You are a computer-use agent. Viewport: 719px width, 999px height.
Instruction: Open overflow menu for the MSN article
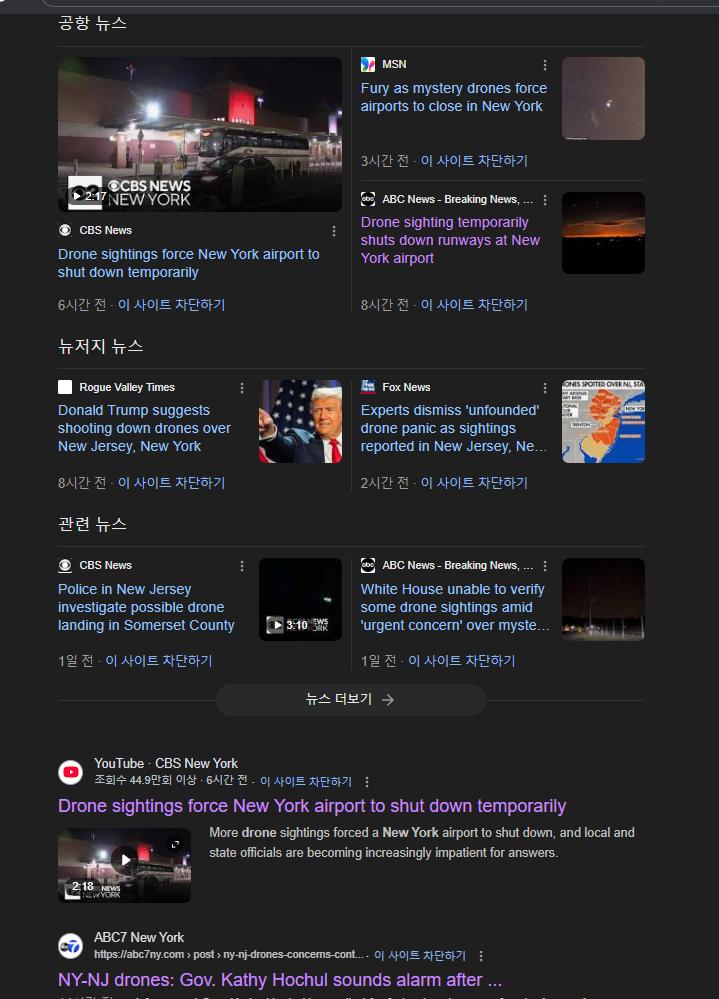pos(545,65)
